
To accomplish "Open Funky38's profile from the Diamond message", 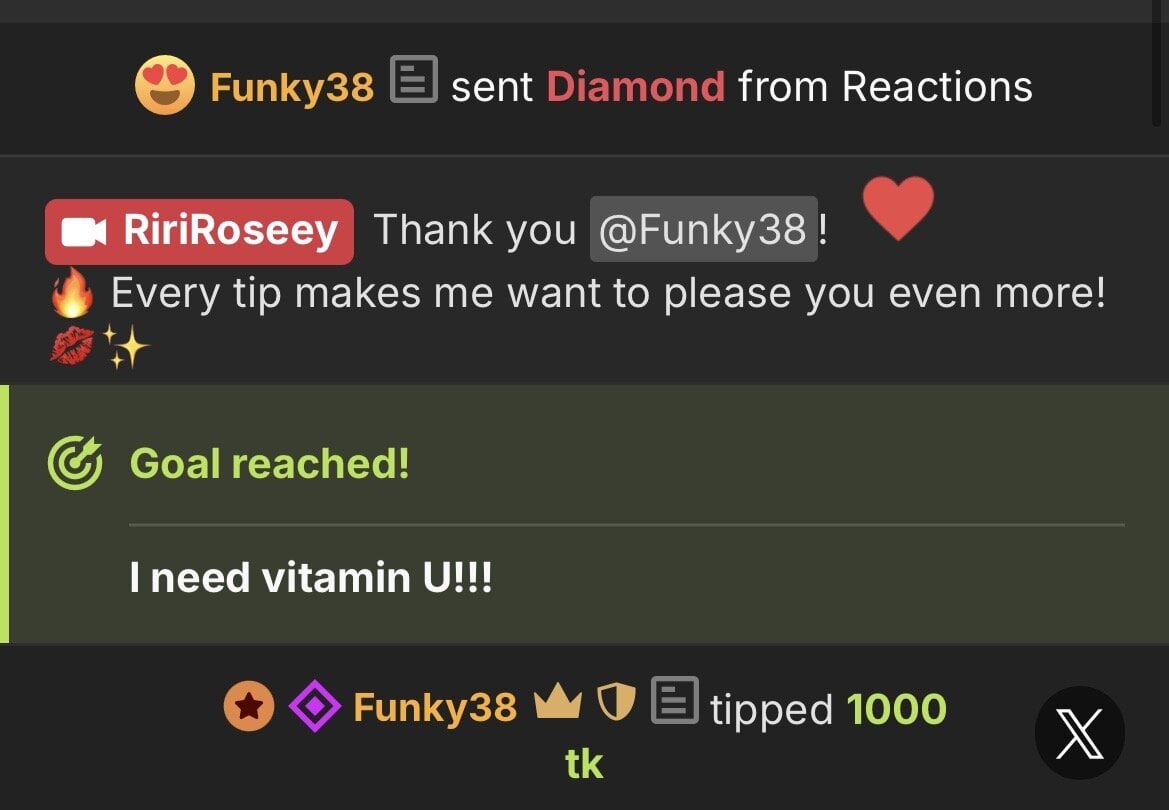I will [x=291, y=87].
